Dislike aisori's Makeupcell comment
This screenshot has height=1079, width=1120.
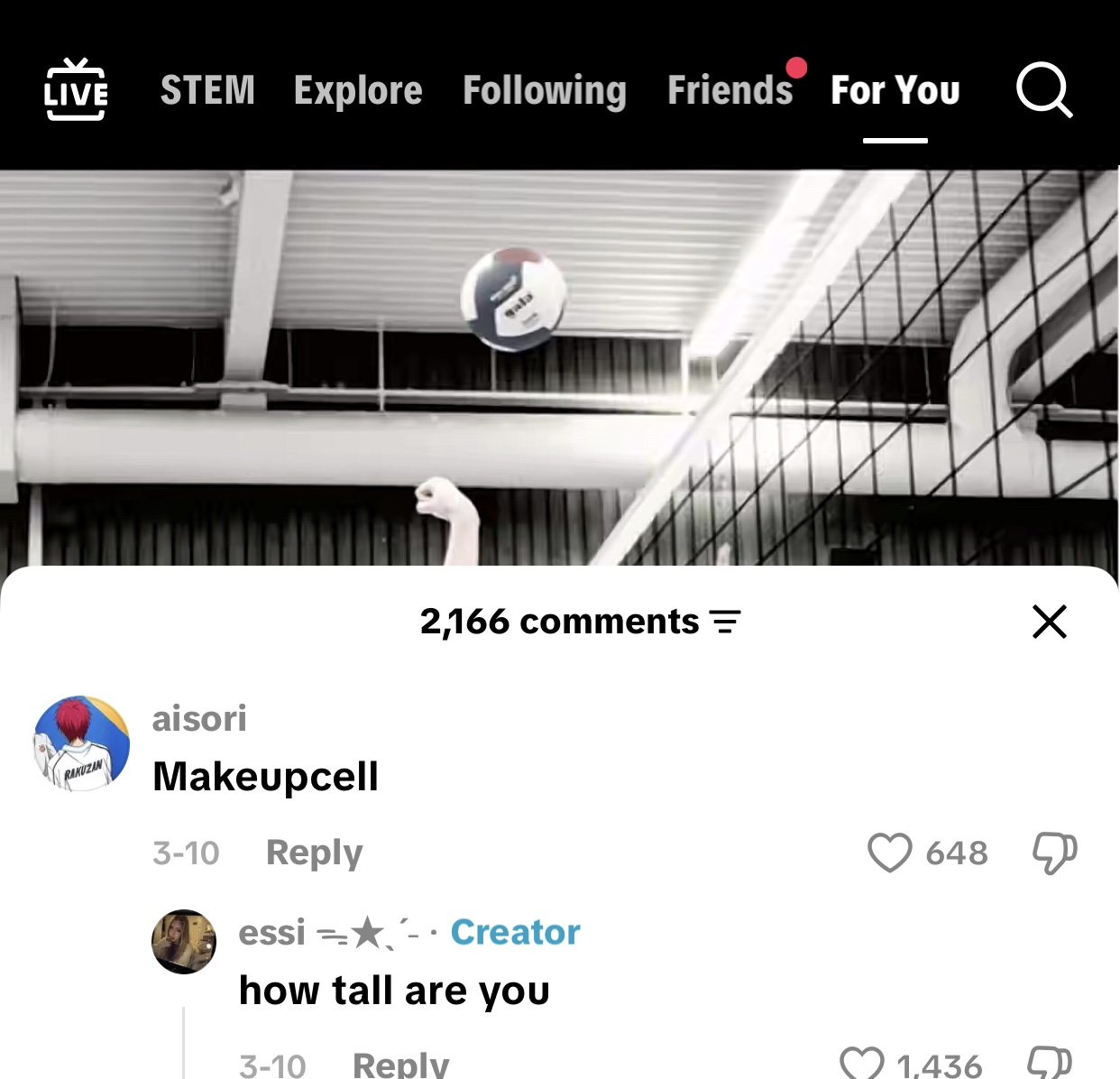pos(1054,853)
